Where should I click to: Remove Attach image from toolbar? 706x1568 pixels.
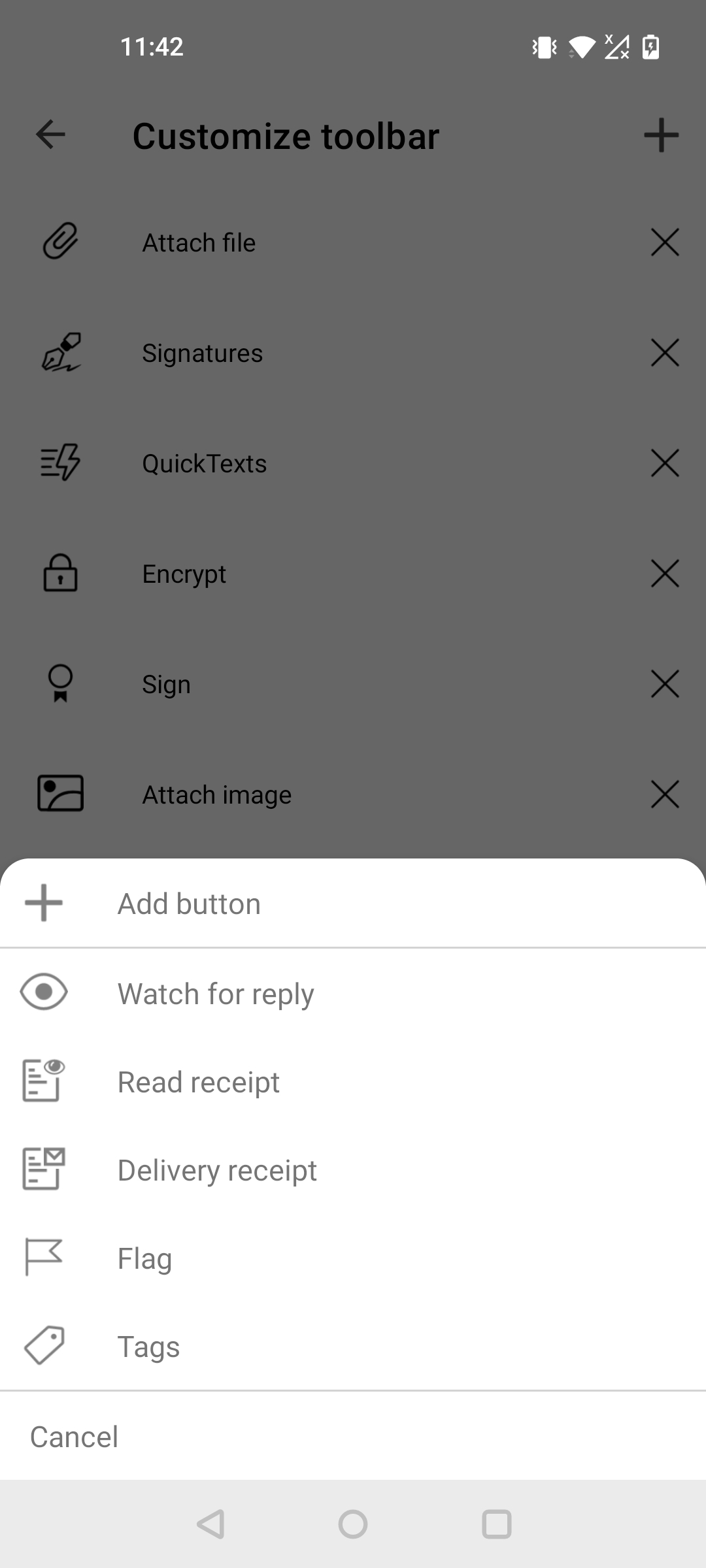click(x=665, y=794)
